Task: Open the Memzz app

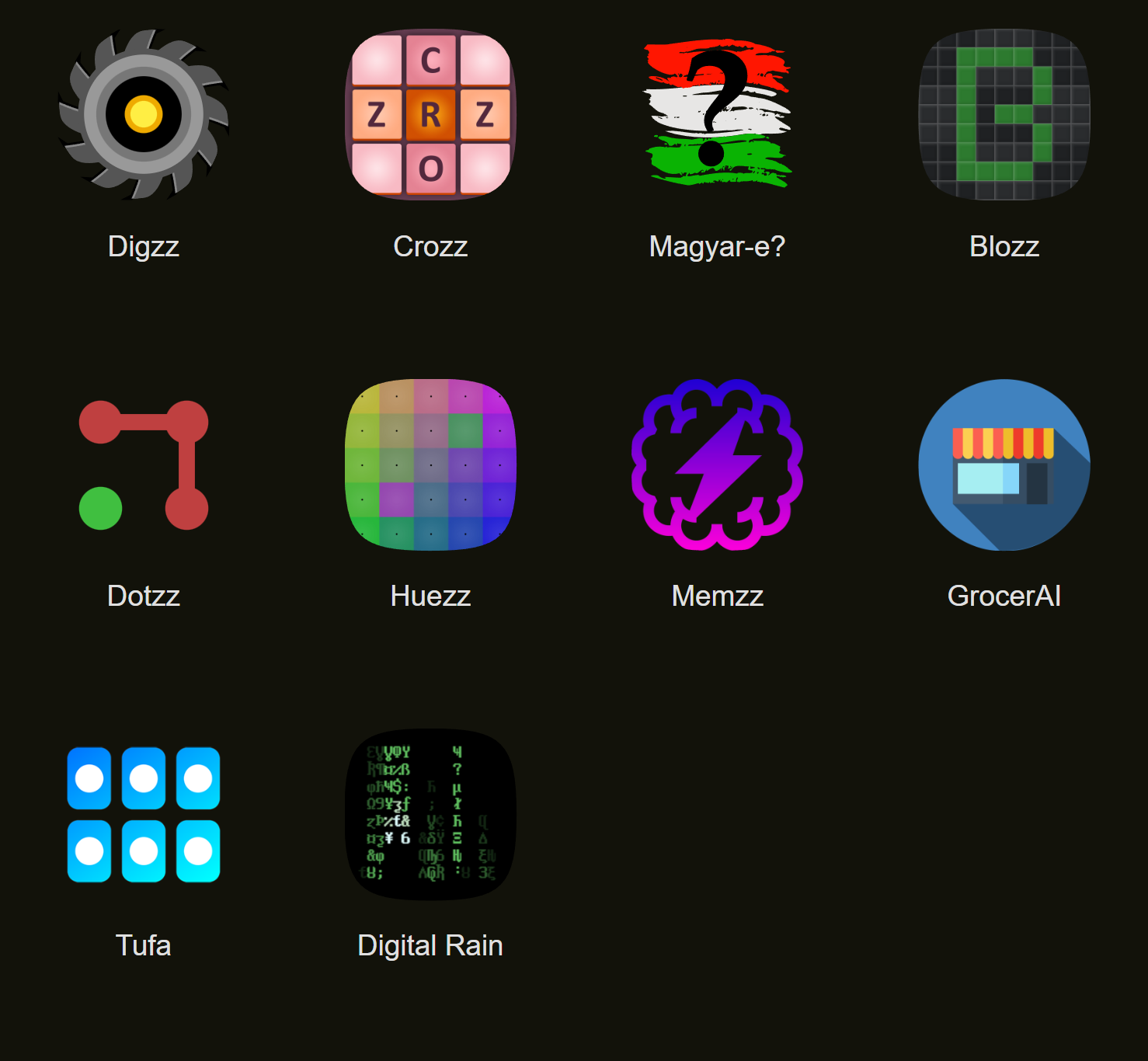Action: (x=717, y=464)
